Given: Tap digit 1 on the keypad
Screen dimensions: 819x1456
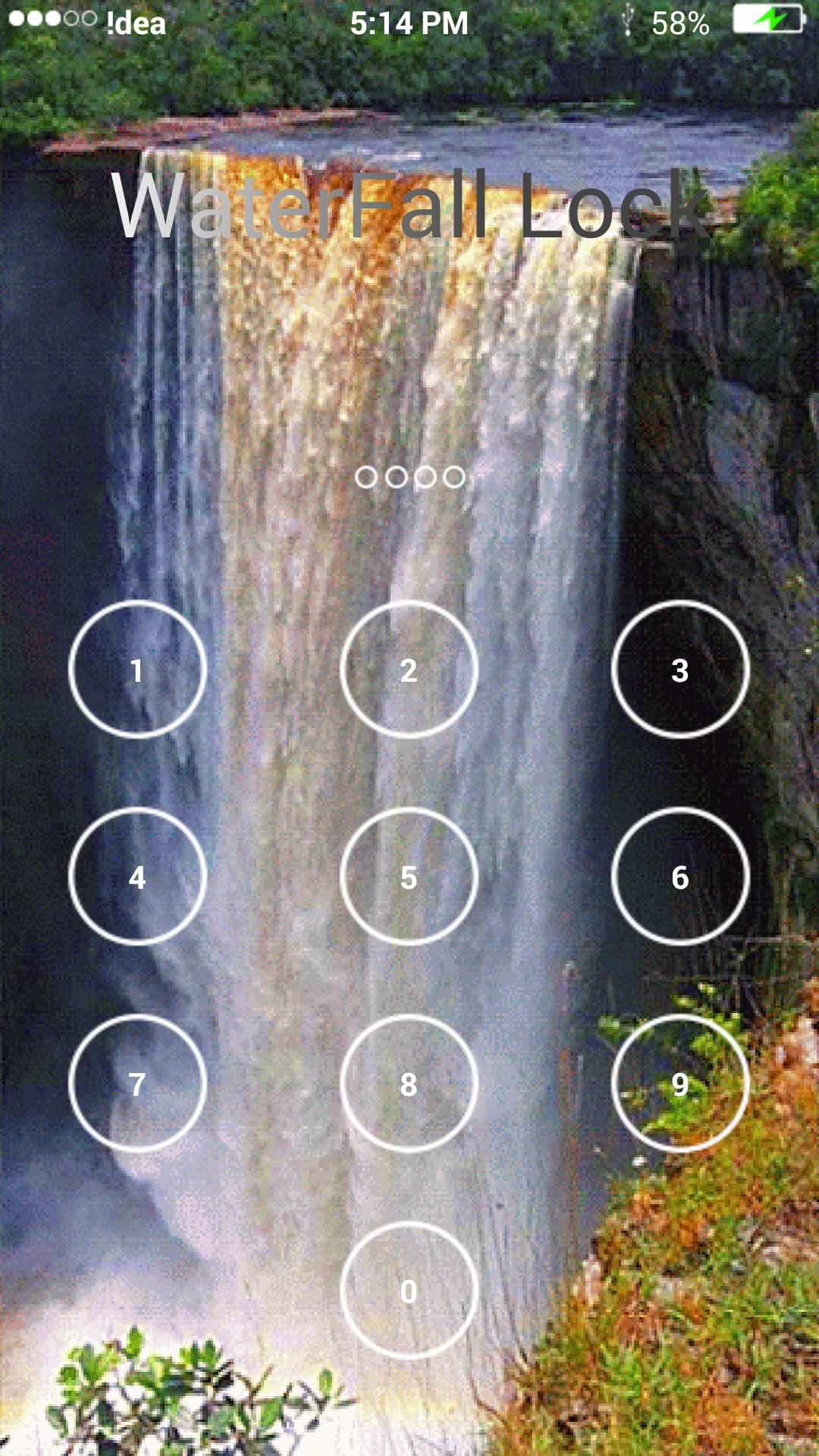Looking at the screenshot, I should click(x=137, y=670).
